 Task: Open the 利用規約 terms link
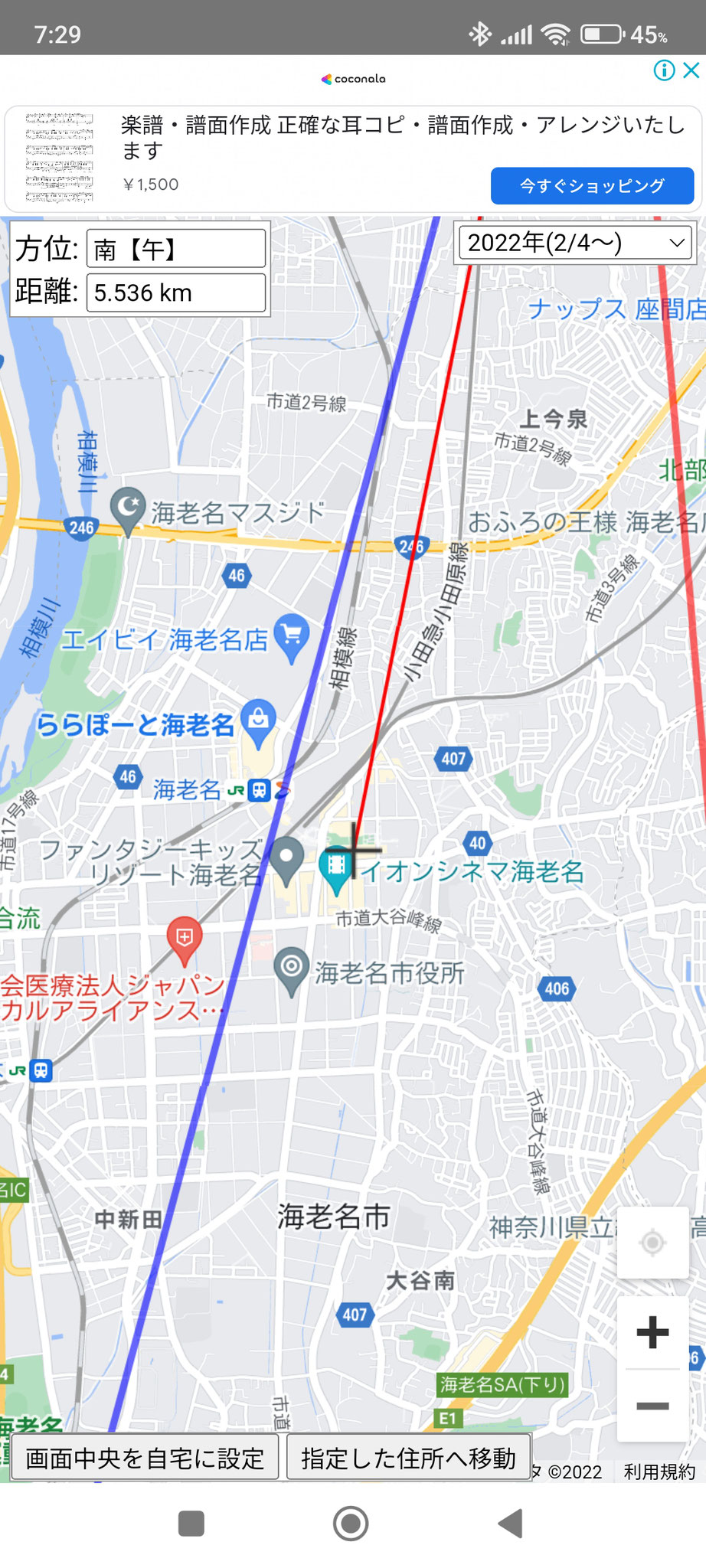coord(659,1472)
